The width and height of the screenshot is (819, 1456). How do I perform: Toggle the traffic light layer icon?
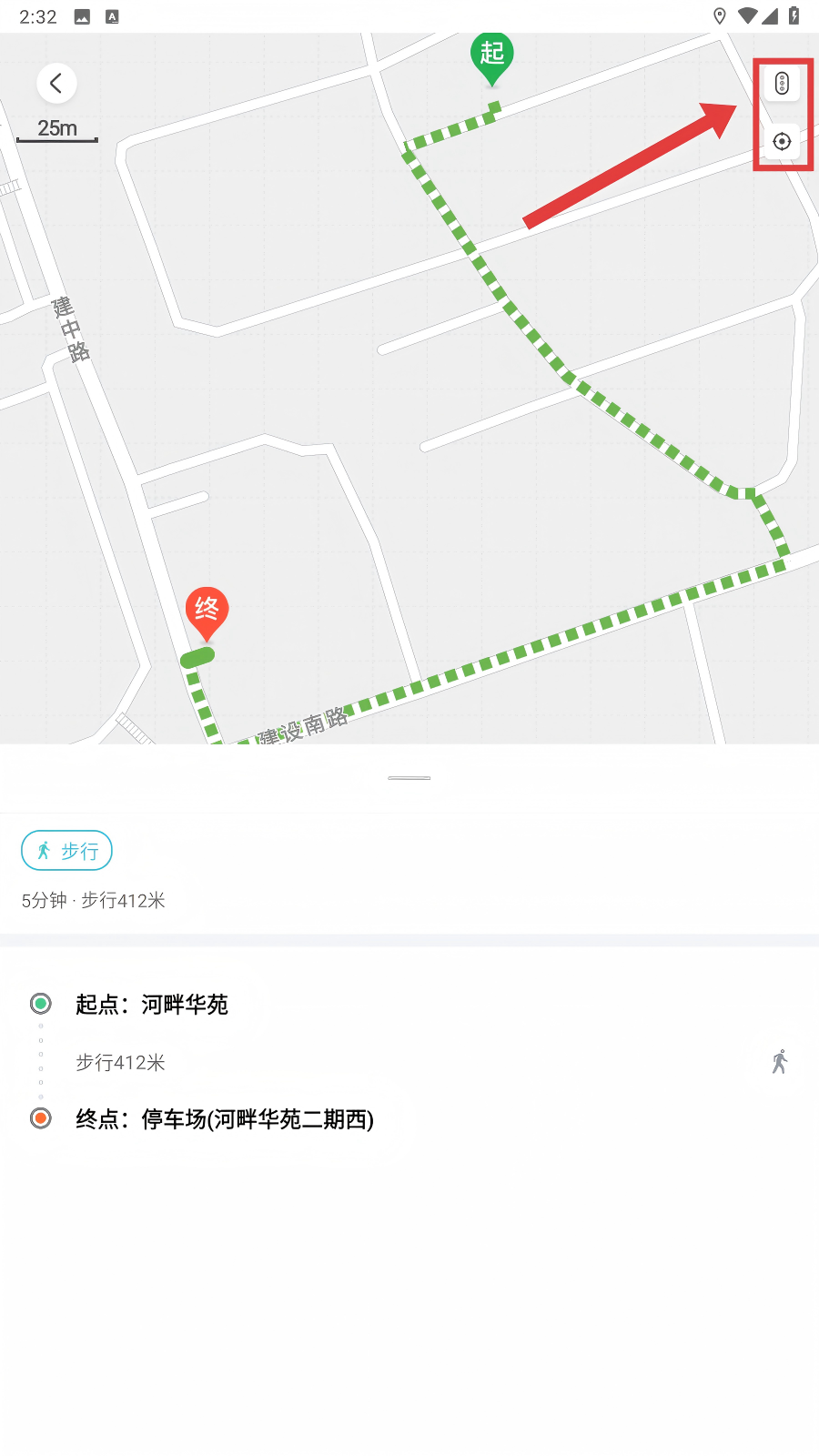click(x=782, y=84)
